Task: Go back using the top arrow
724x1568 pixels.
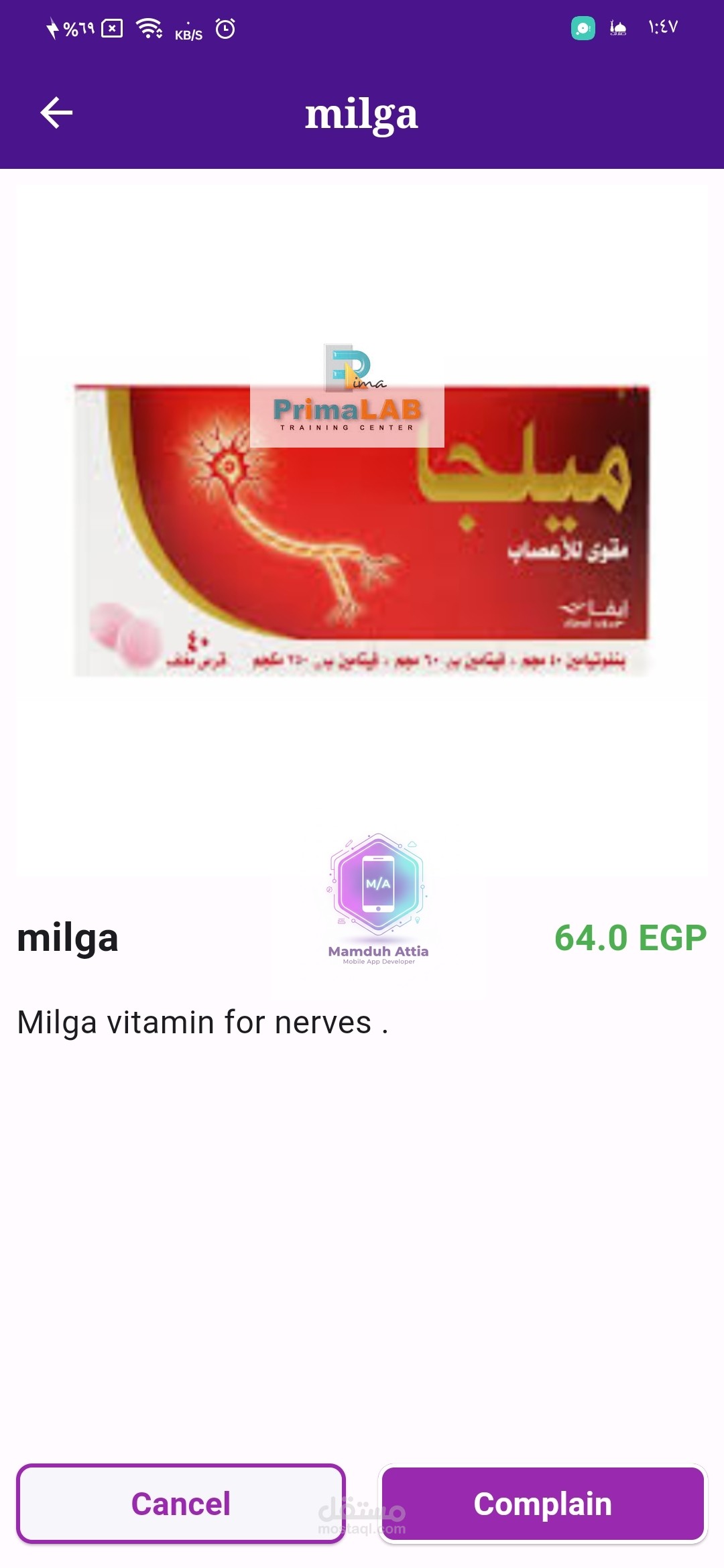Action: [56, 113]
